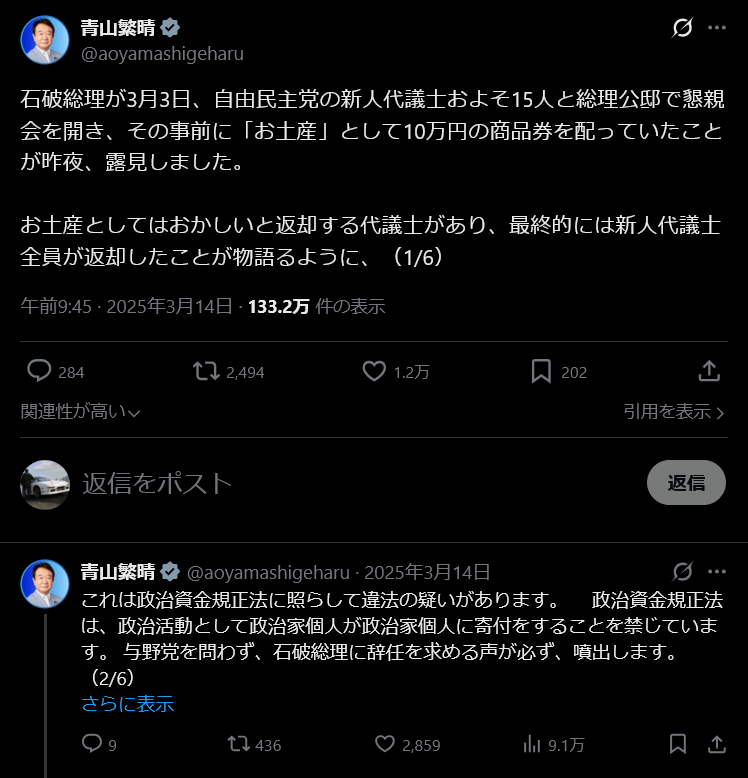Open the main post's overflow menu

point(716,28)
